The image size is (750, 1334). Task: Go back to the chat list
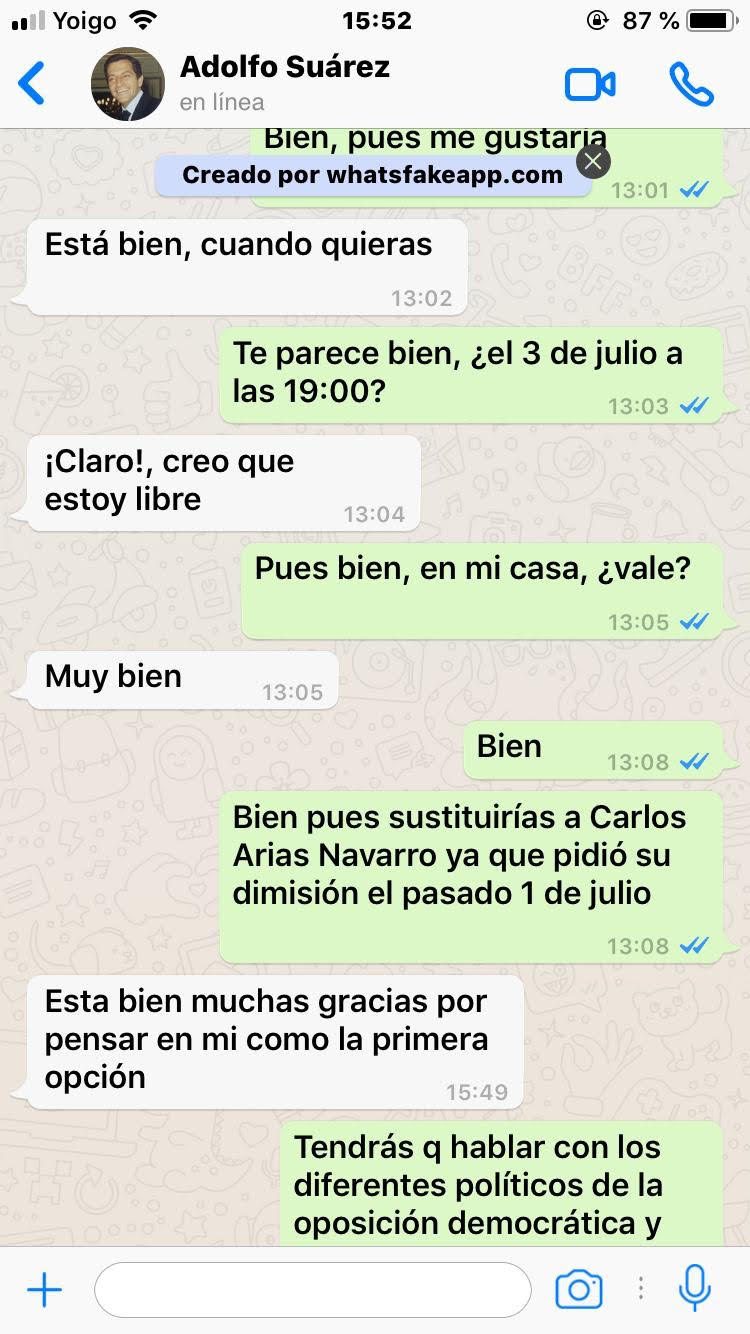[x=32, y=84]
